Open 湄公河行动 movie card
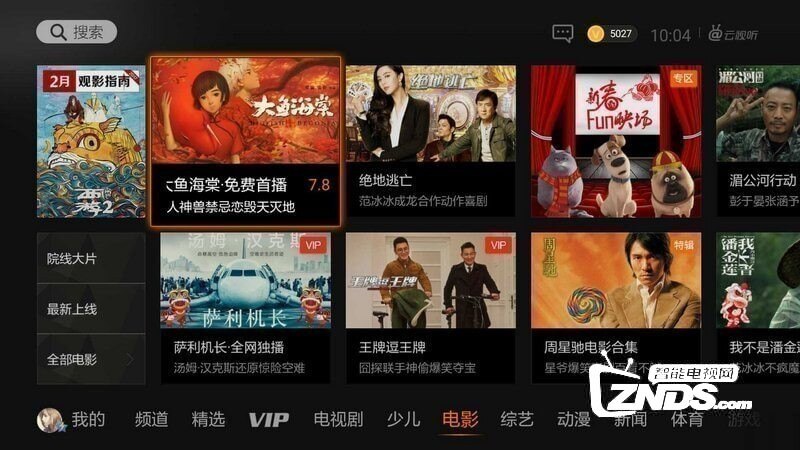The image size is (800, 450). coord(758,142)
